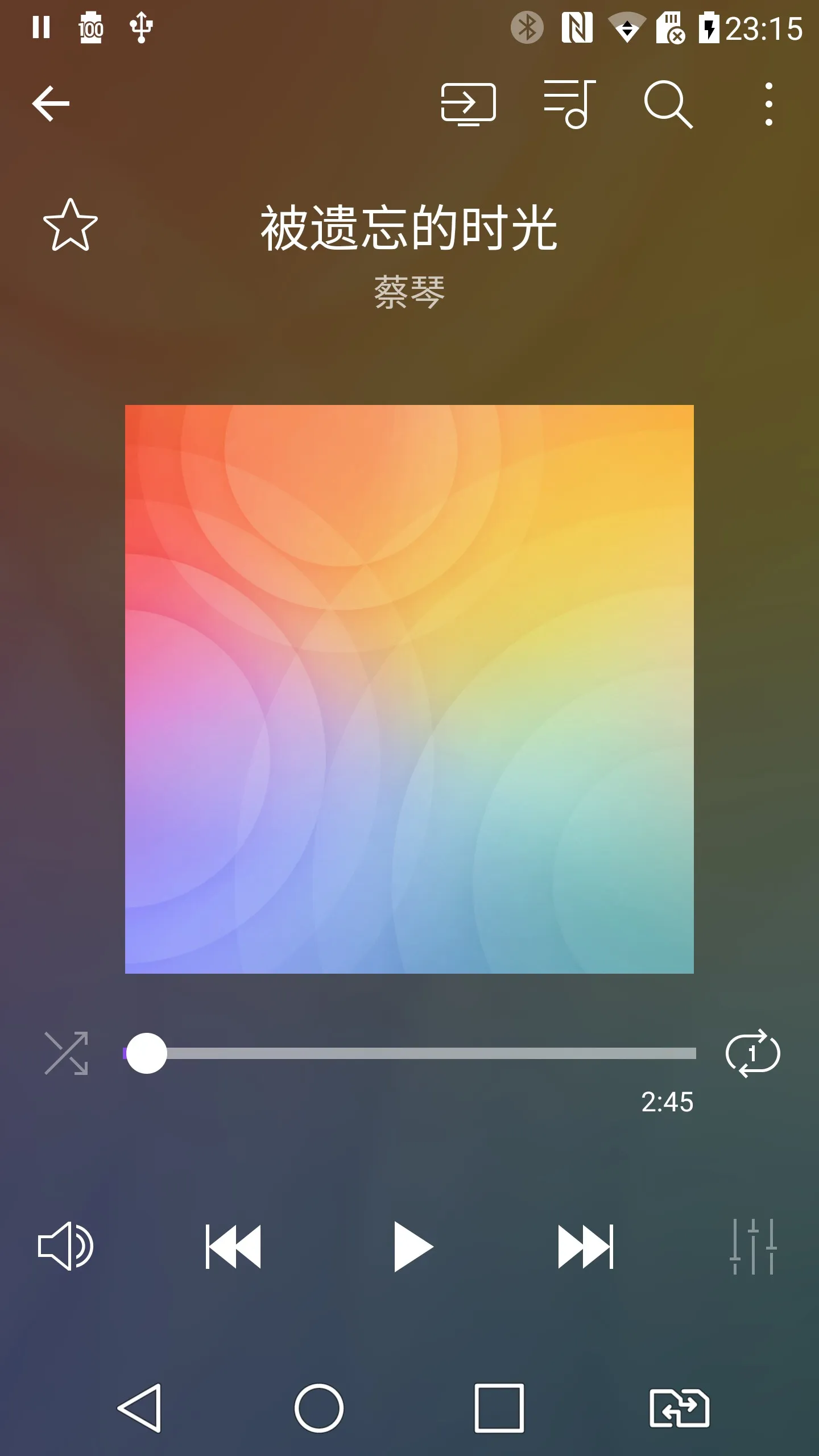
Task: Start playing the song
Action: coord(412,1246)
